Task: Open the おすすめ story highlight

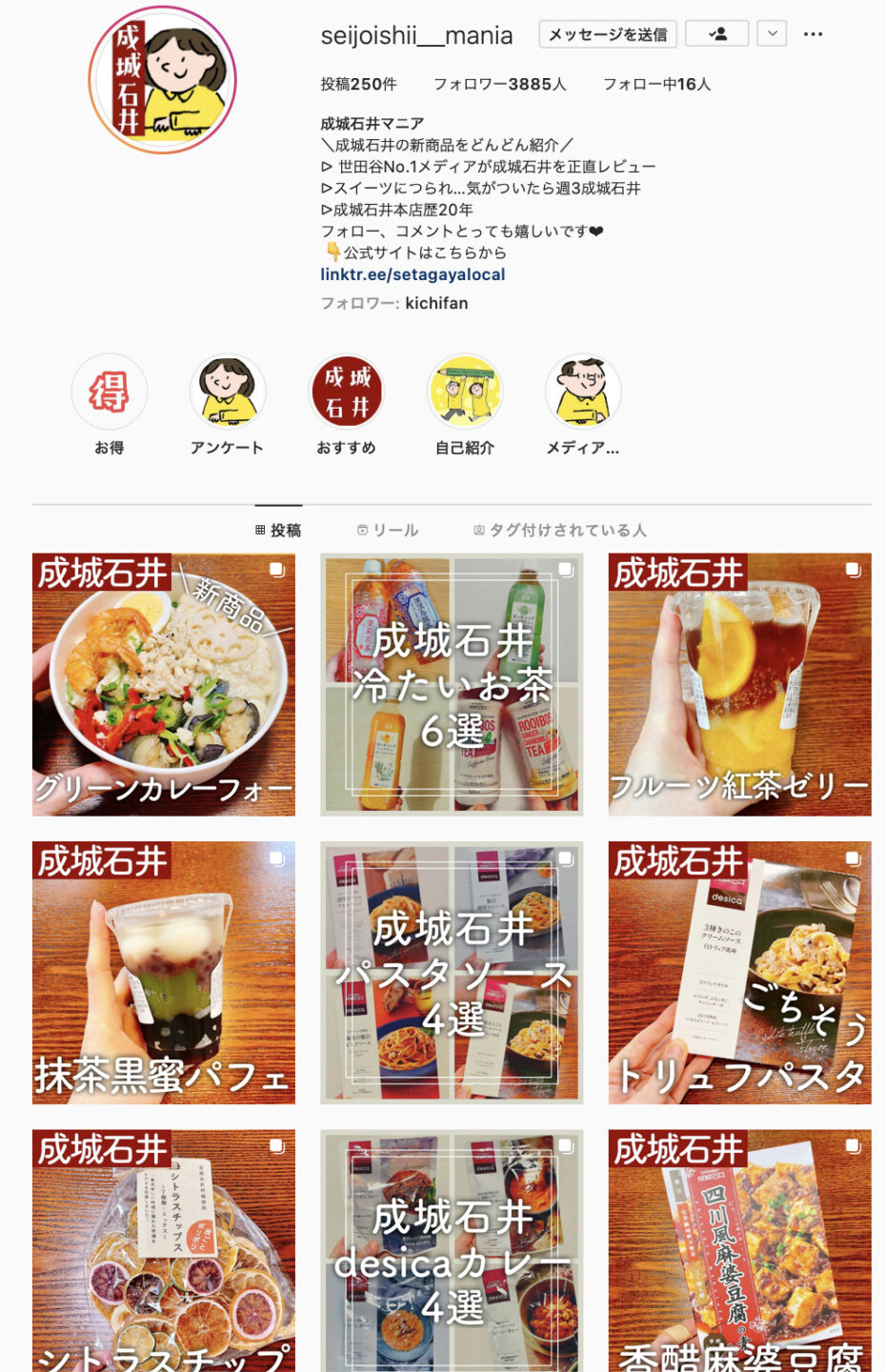Action: (x=347, y=392)
